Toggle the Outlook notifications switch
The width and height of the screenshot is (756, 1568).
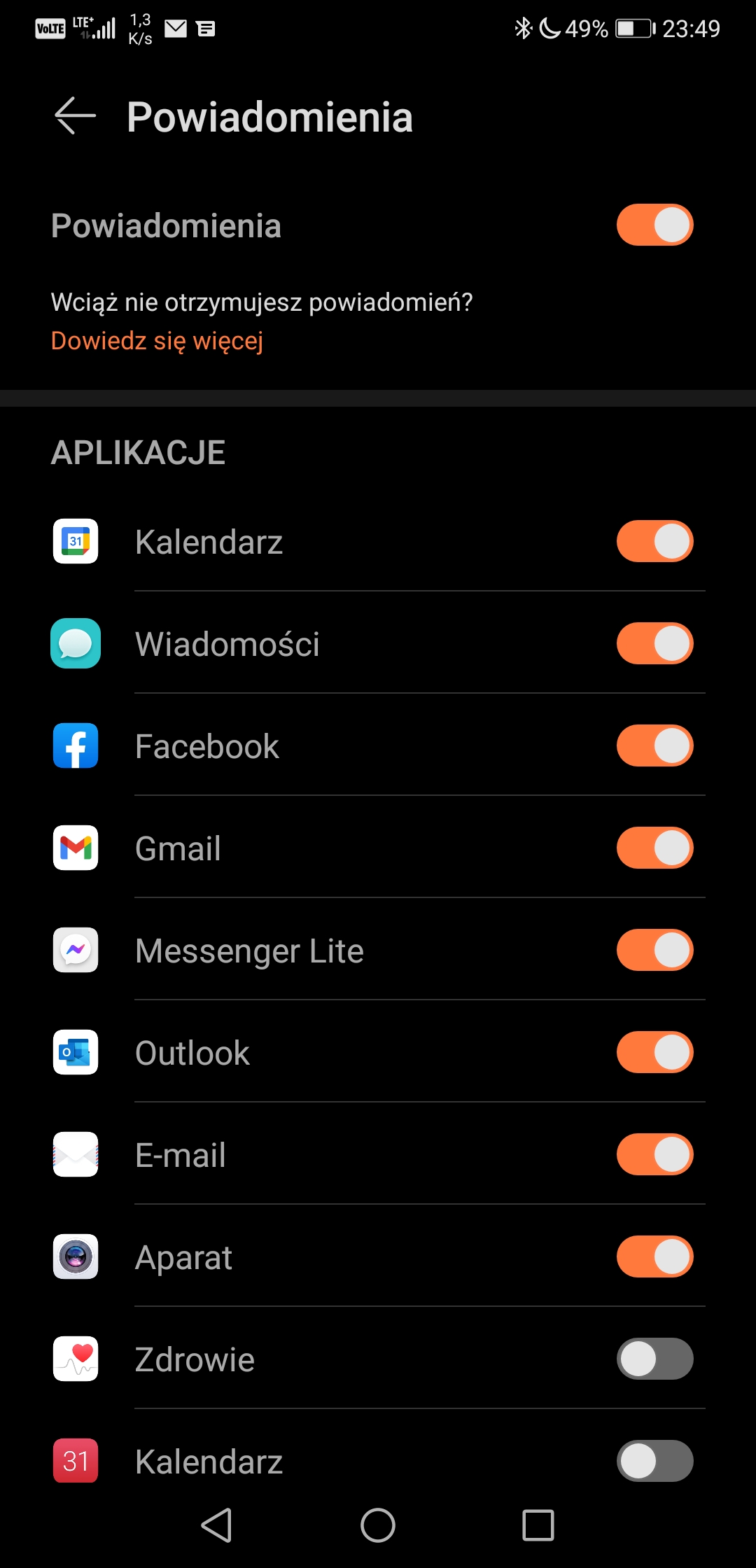[x=654, y=1052]
